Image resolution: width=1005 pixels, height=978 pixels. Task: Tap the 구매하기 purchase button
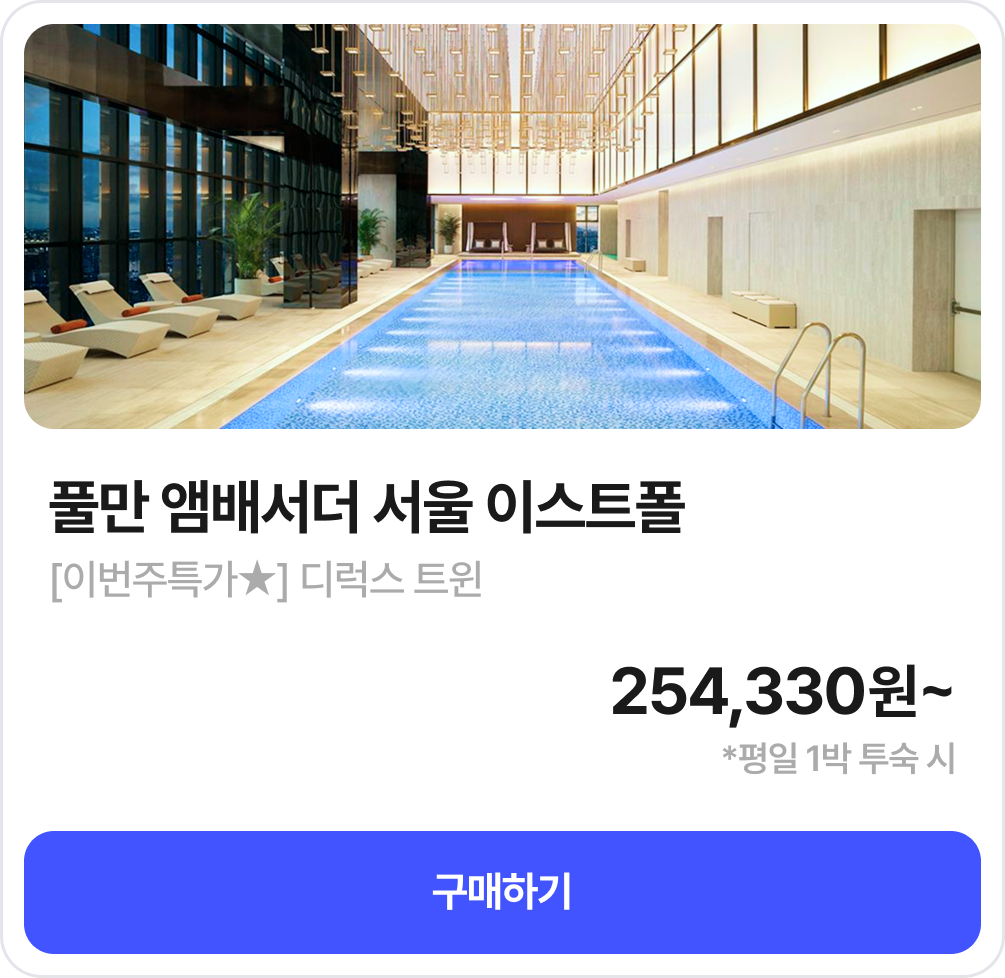coord(502,892)
